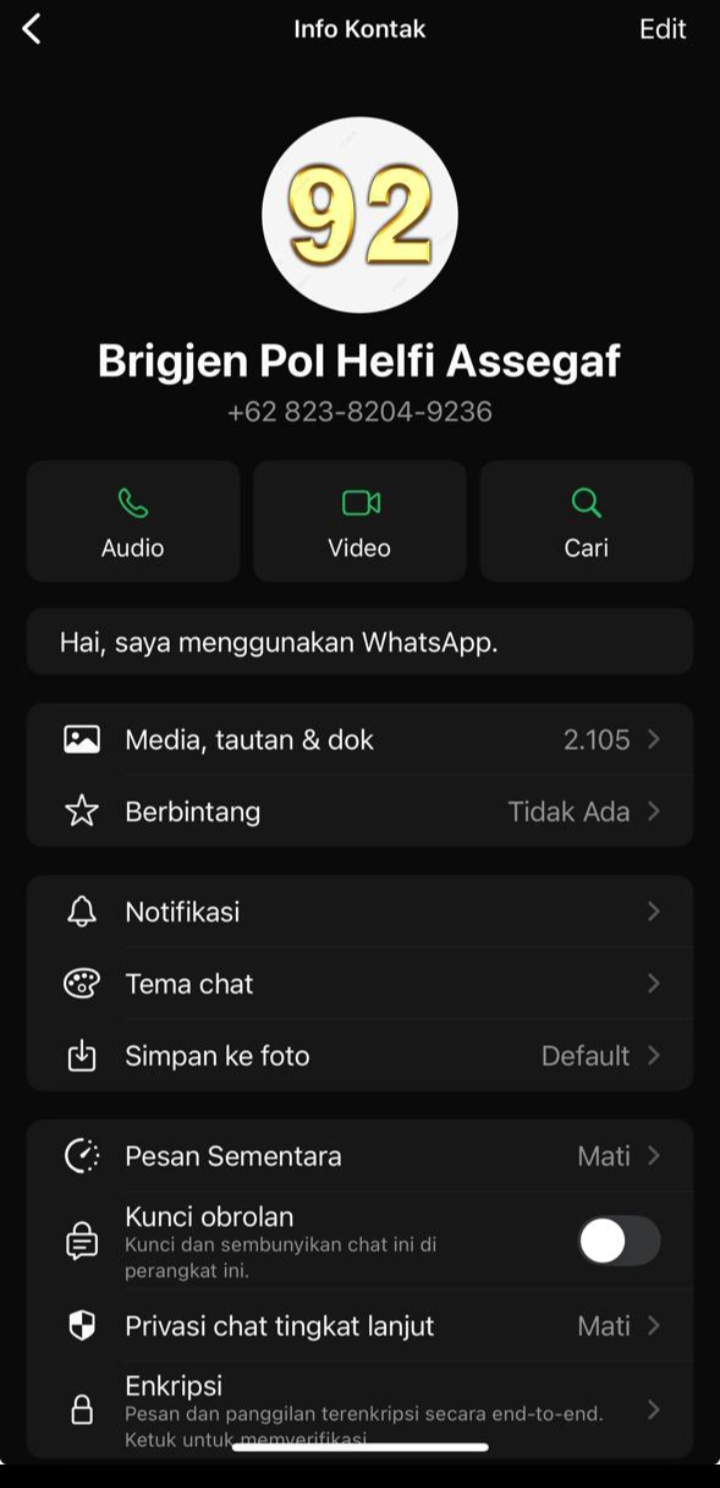The height and width of the screenshot is (1488, 720).
Task: Start a Video call
Action: point(360,521)
